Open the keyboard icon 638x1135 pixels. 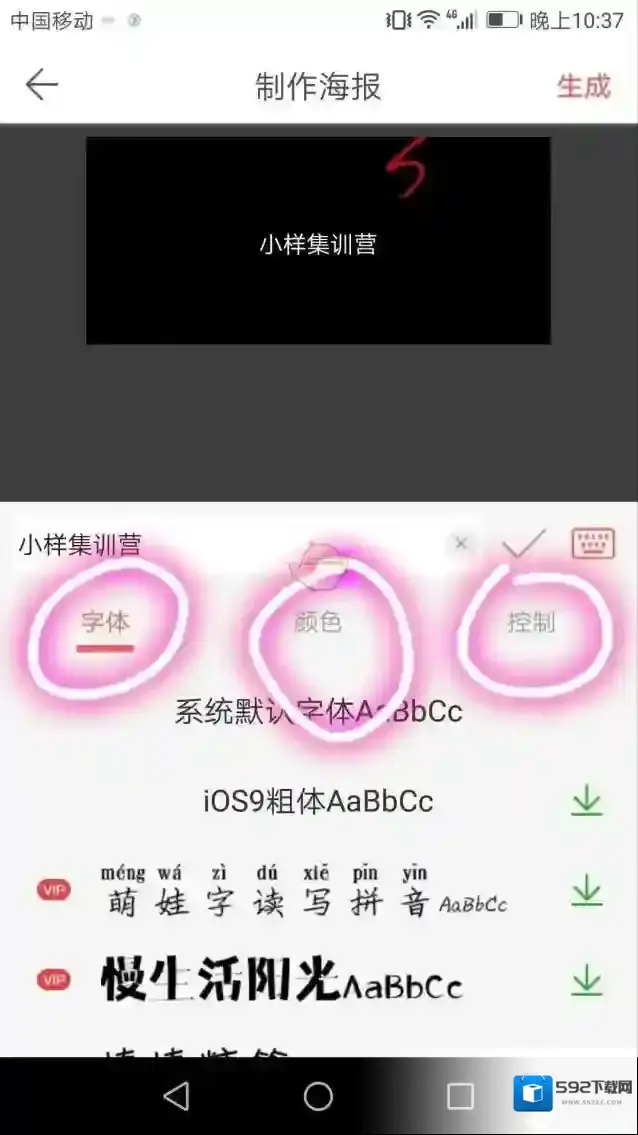[593, 543]
